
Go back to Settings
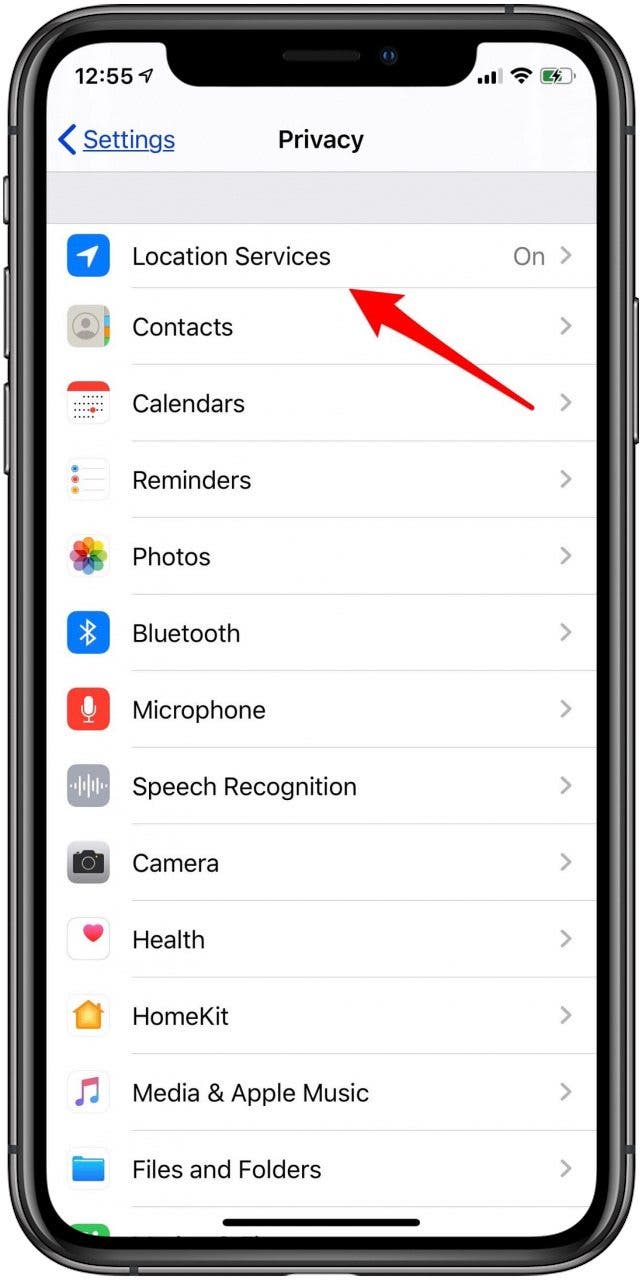[116, 139]
